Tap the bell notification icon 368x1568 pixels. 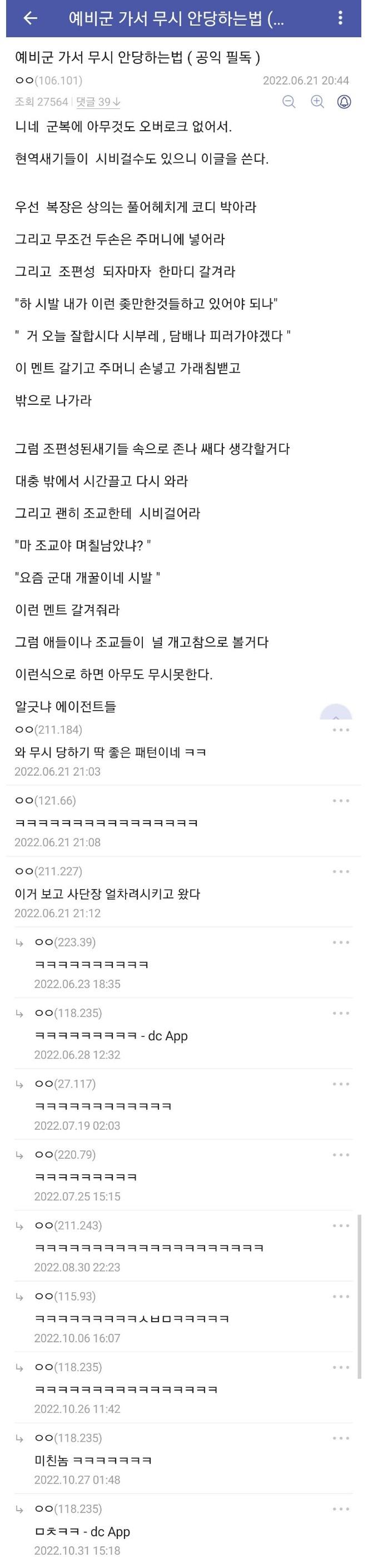click(x=344, y=102)
